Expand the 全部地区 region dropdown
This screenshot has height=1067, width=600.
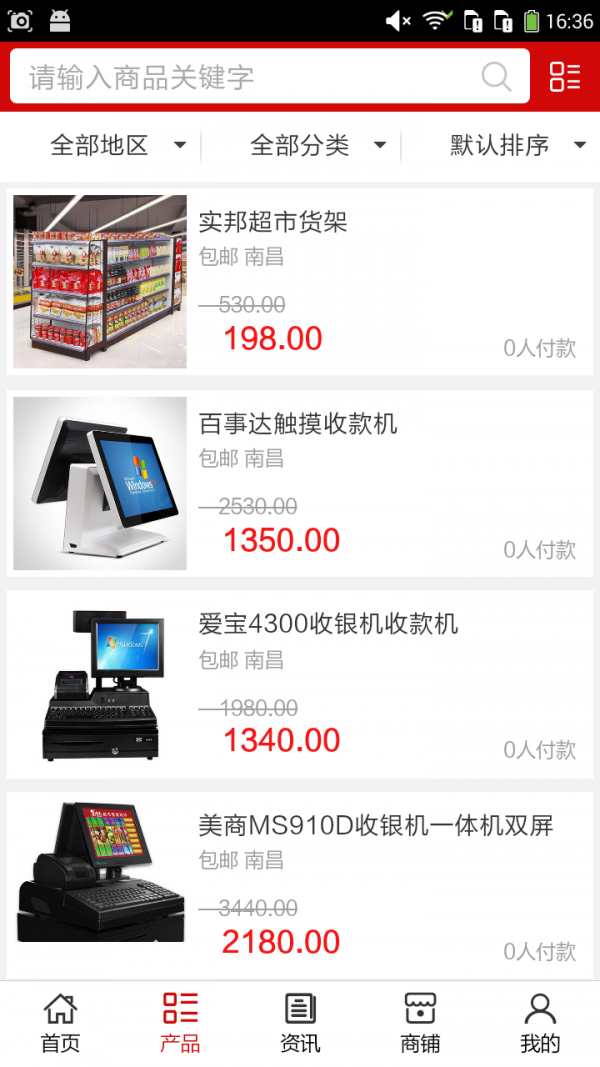point(118,146)
